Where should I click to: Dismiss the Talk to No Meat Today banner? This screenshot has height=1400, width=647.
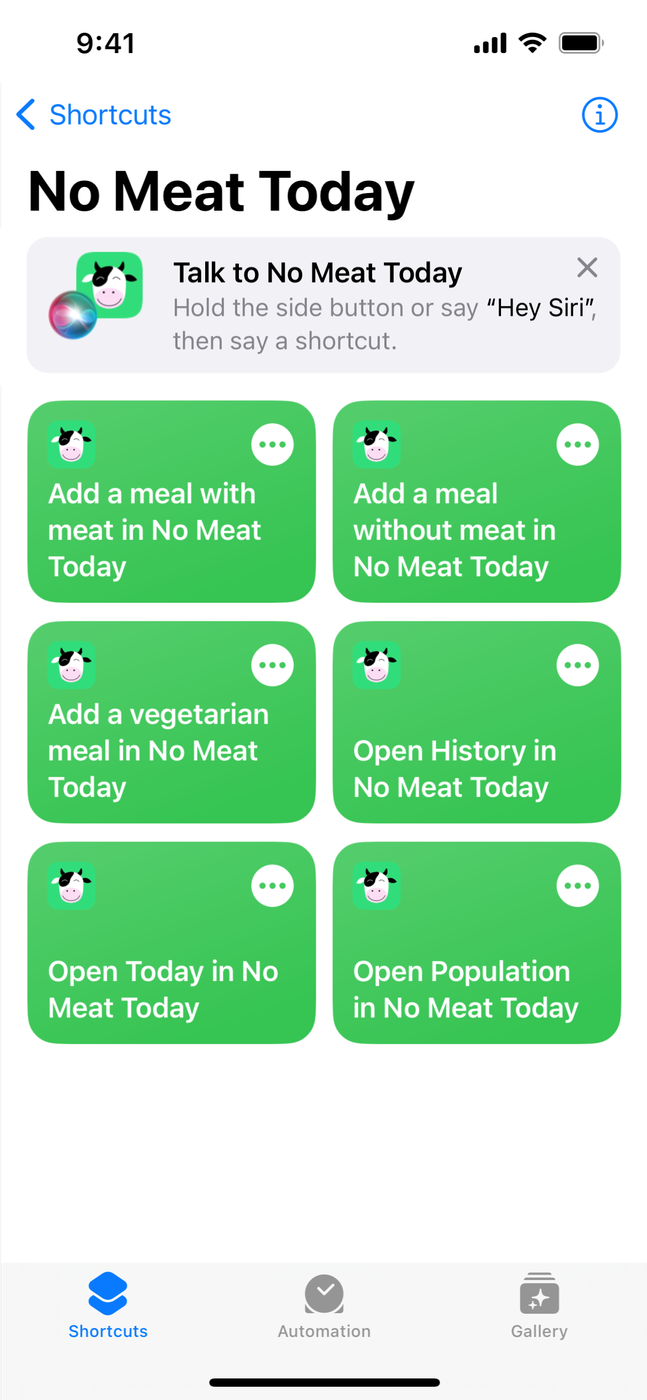(x=587, y=267)
